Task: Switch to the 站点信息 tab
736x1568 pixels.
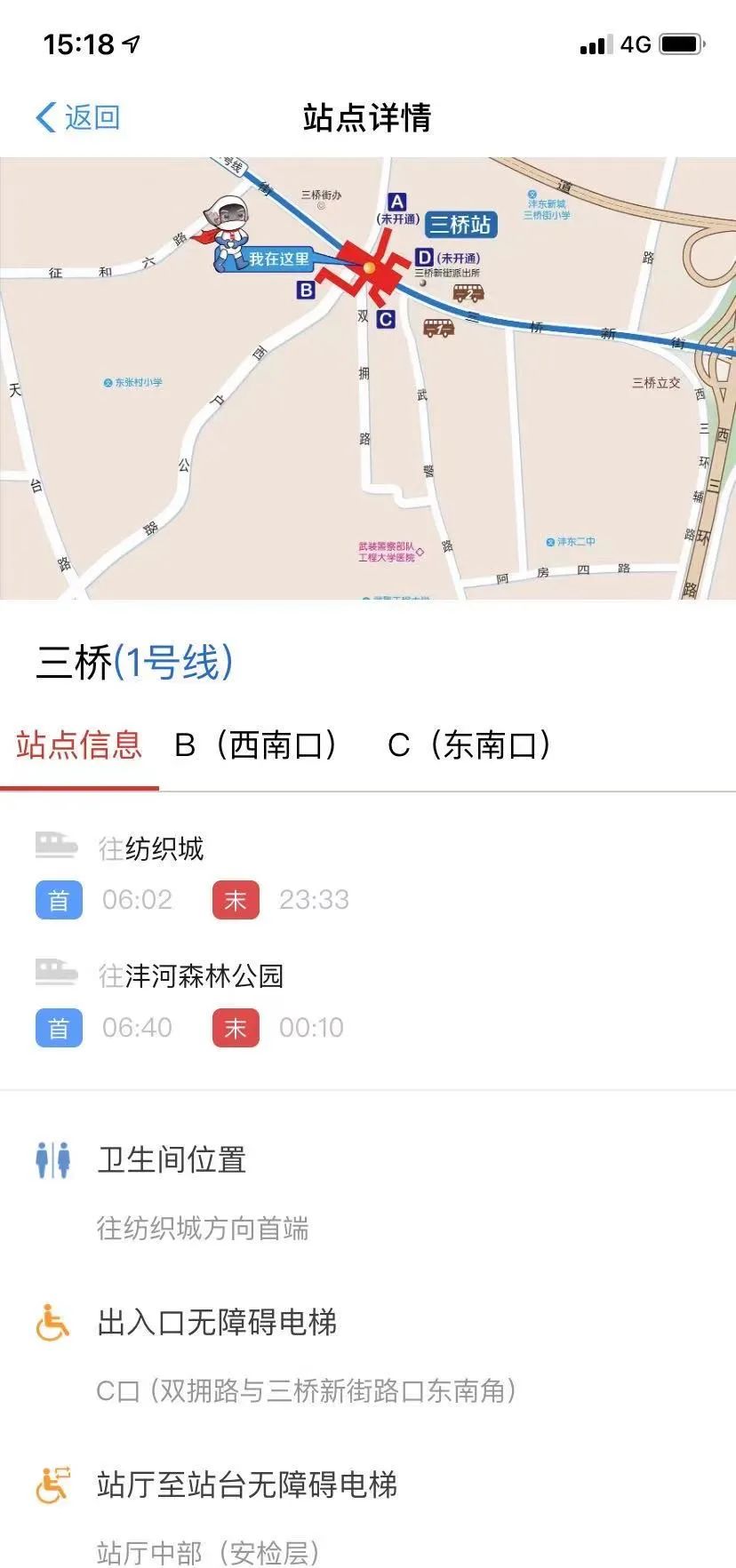Action: 79,746
